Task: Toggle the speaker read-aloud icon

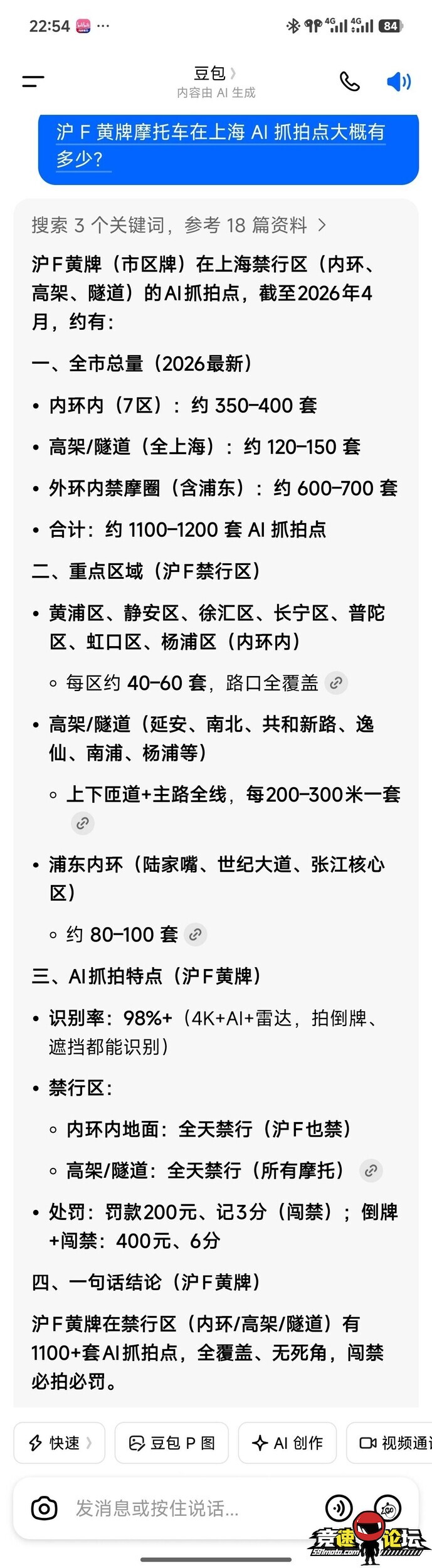Action: (x=399, y=82)
